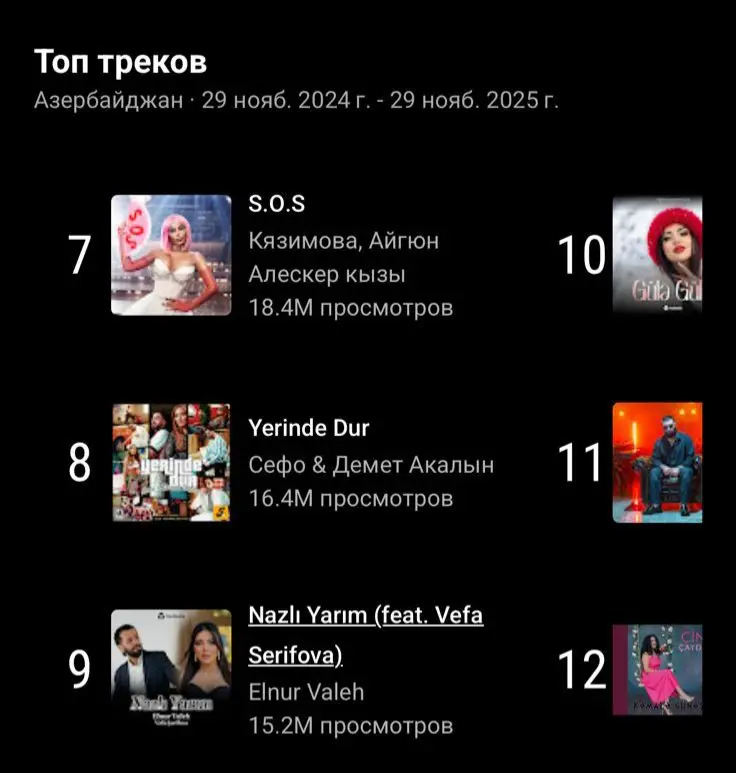Tap the Nazlı Yarım cover image

pyautogui.click(x=170, y=669)
